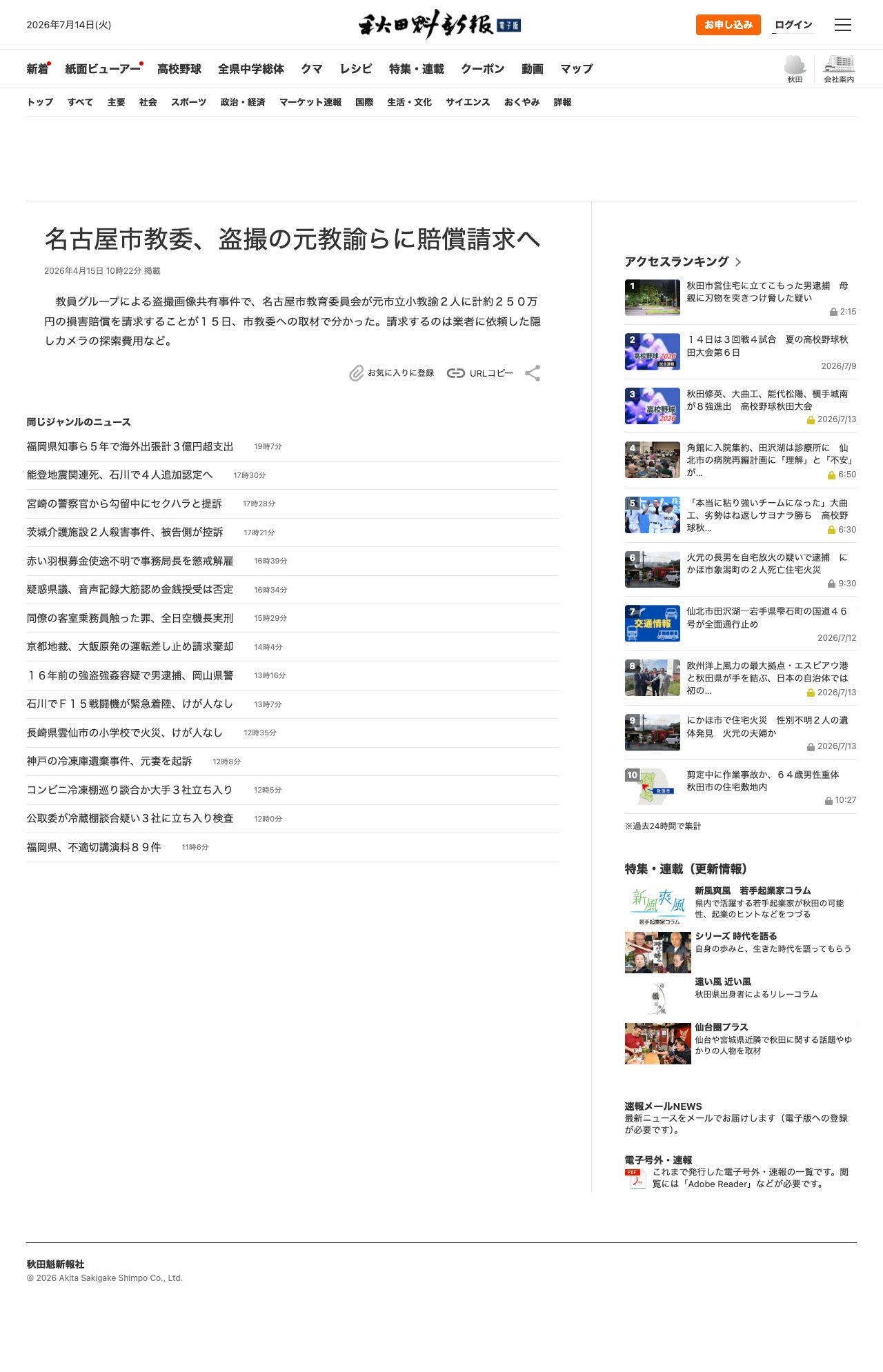
Task: Open the 会社案内 company info icon
Action: pyautogui.click(x=839, y=69)
